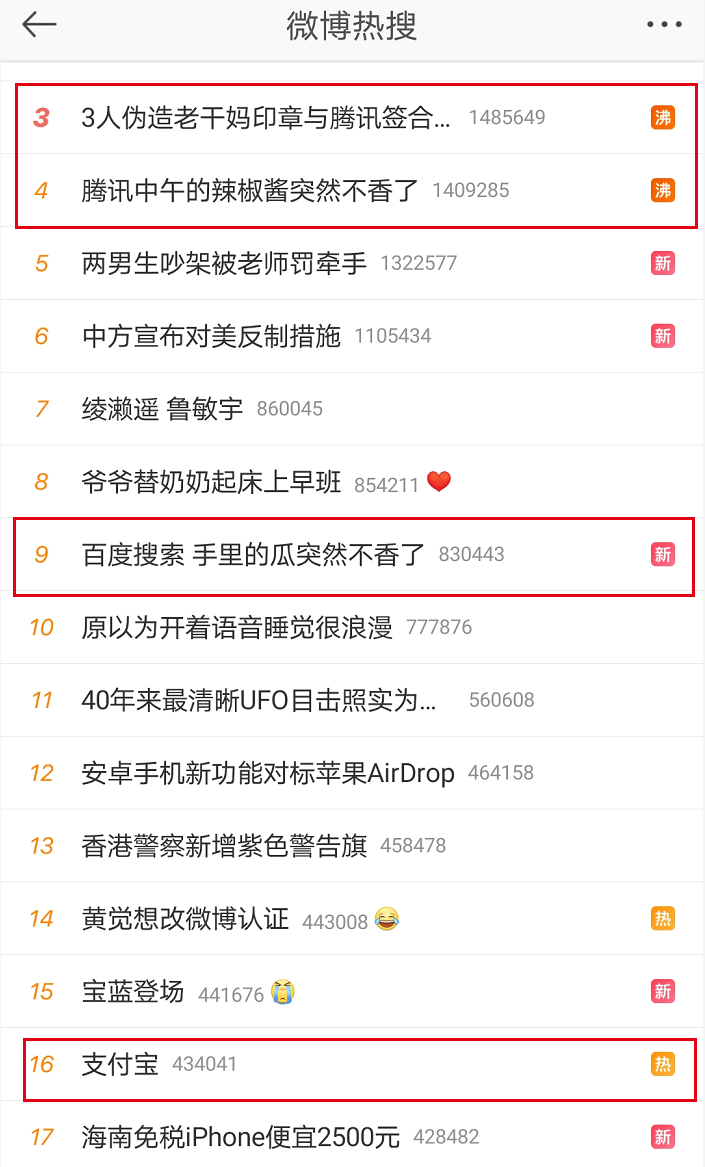Select the 绫濑遥 鲁敏宇 hot search
705x1167 pixels.
tap(352, 409)
